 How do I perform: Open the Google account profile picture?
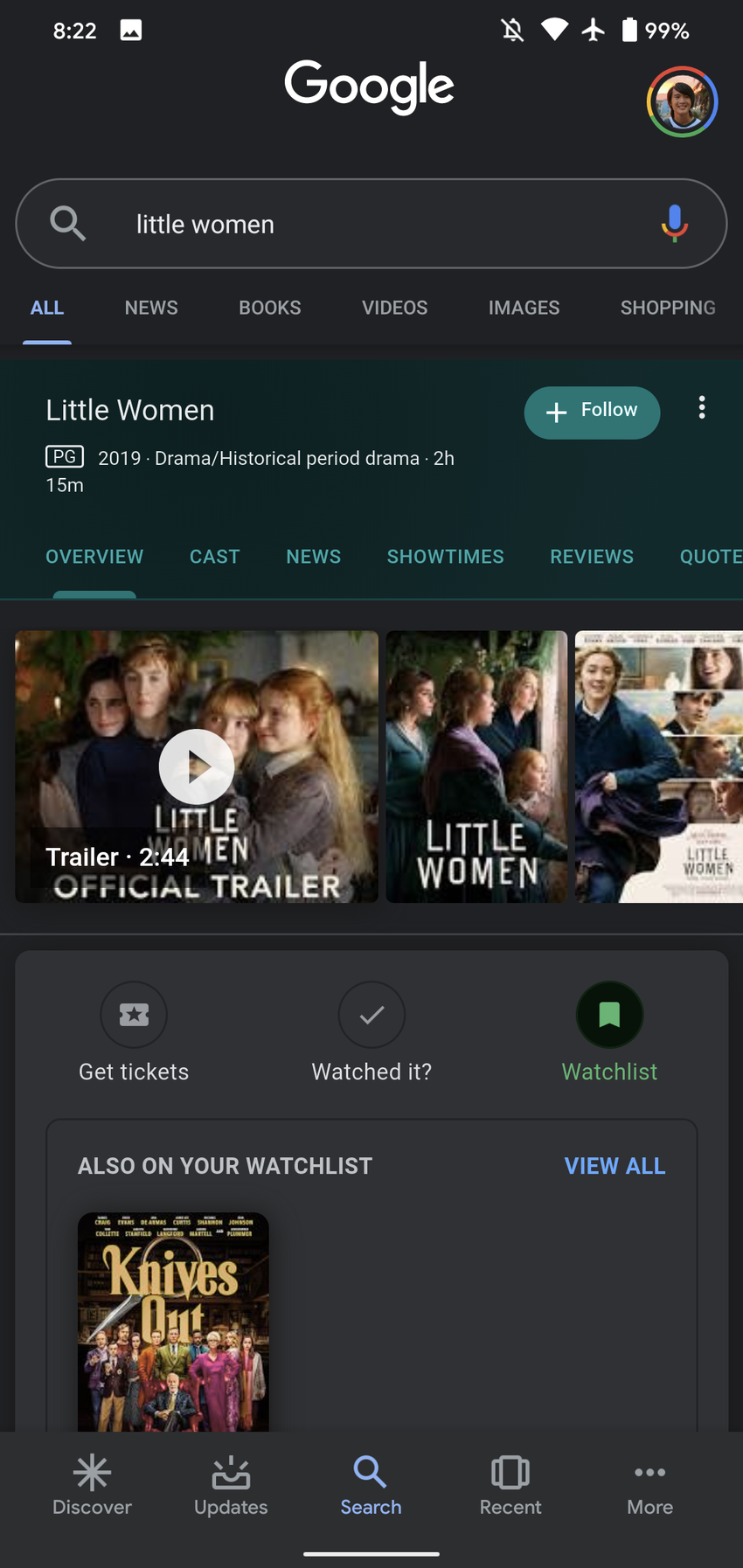pyautogui.click(x=682, y=101)
